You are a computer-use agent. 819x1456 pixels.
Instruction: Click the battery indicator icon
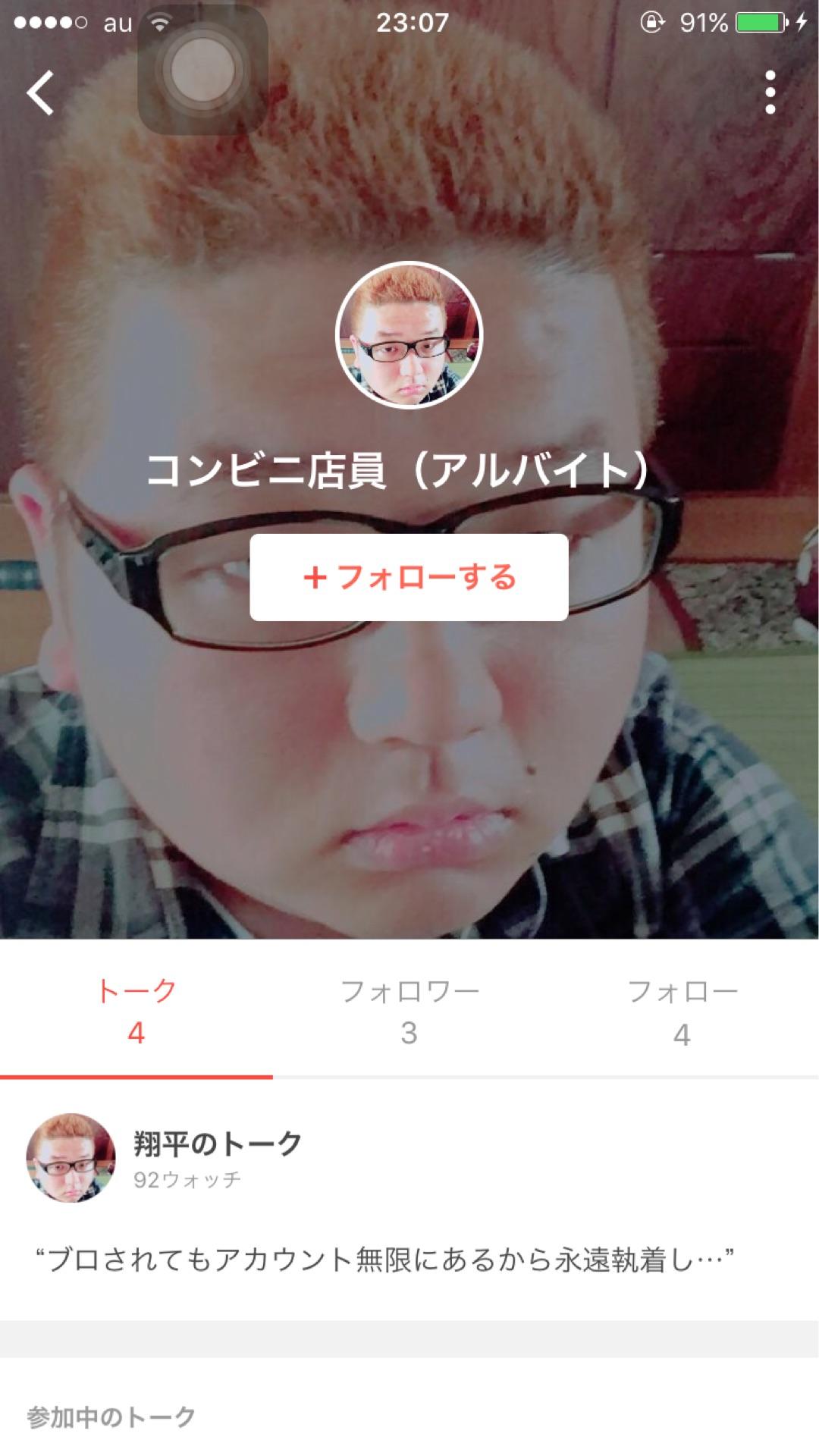[x=756, y=22]
